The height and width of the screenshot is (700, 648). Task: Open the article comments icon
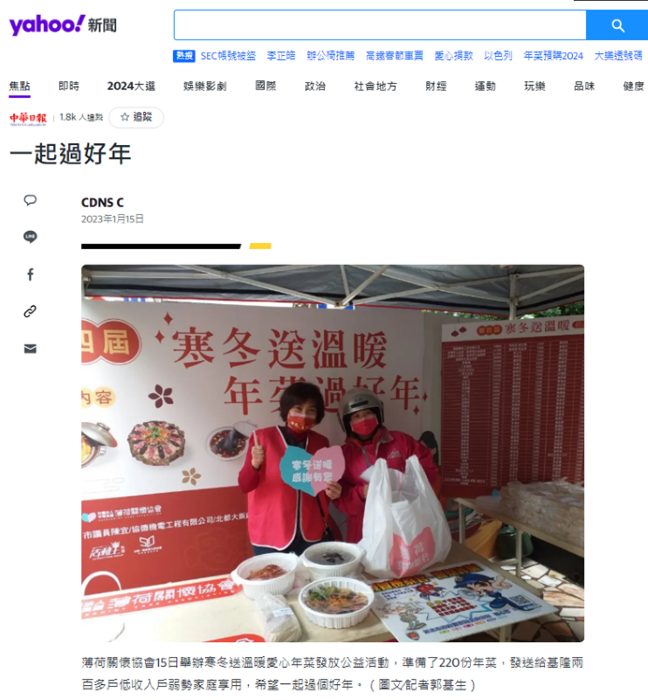tap(30, 200)
